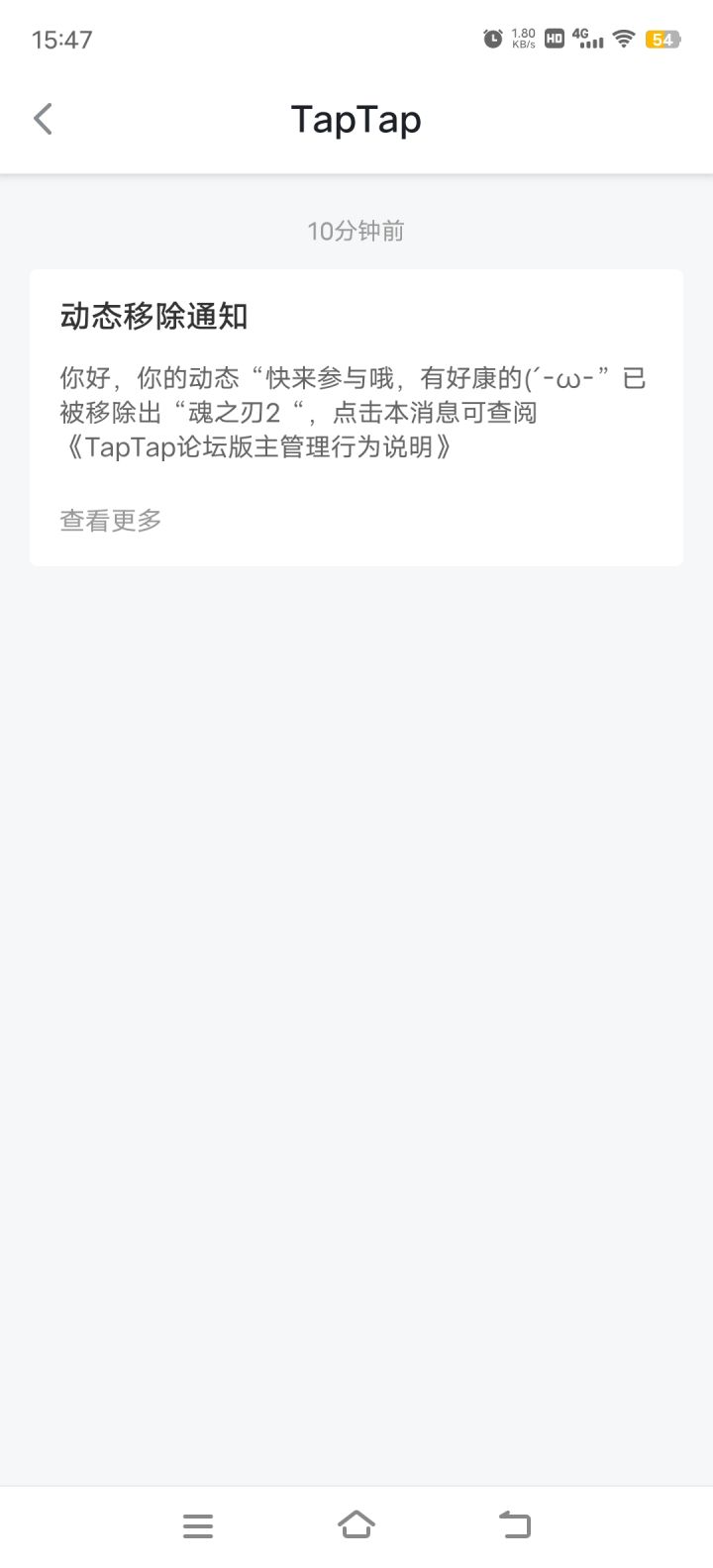Tap the clock showing 15:47
Image resolution: width=713 pixels, height=1568 pixels.
pos(62,40)
